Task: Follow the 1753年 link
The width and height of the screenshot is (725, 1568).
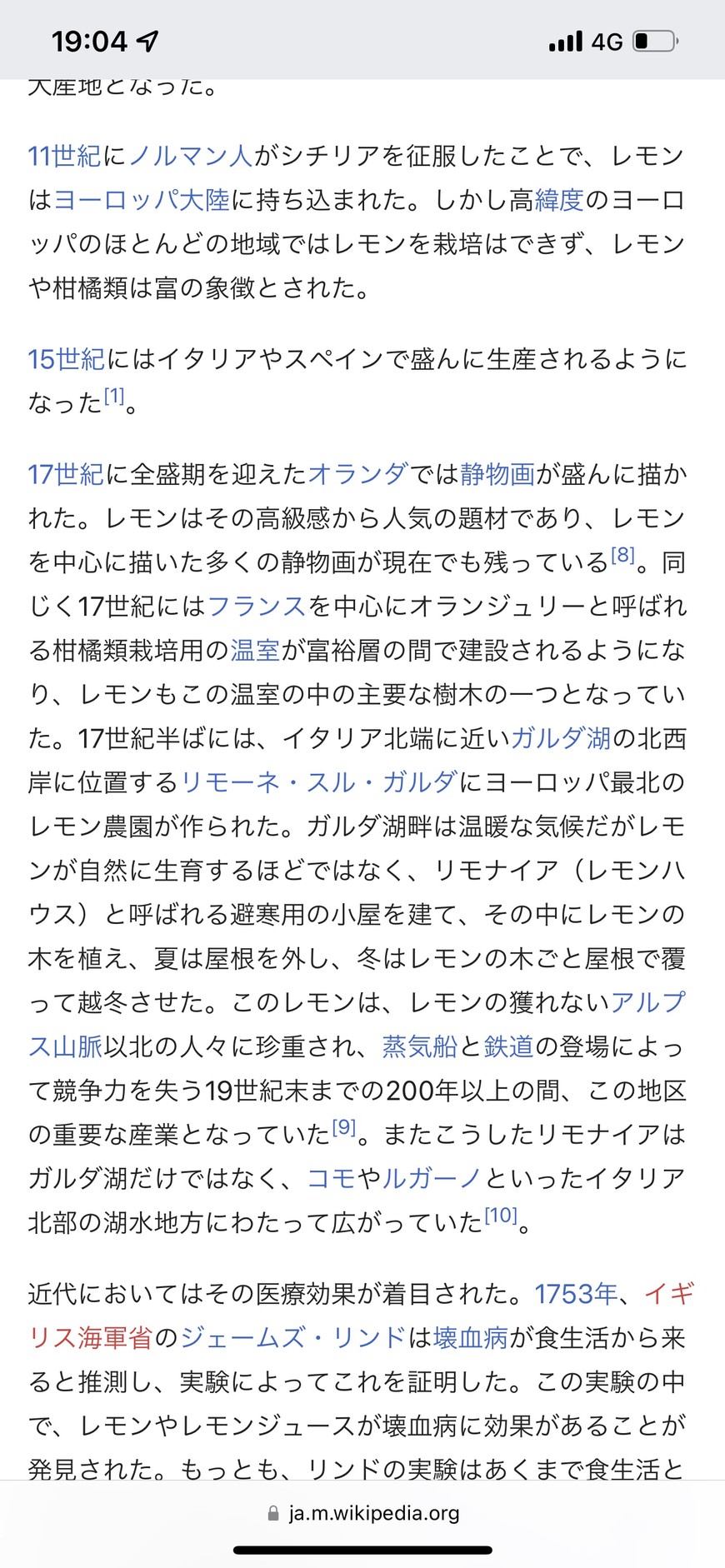Action: [x=576, y=1294]
